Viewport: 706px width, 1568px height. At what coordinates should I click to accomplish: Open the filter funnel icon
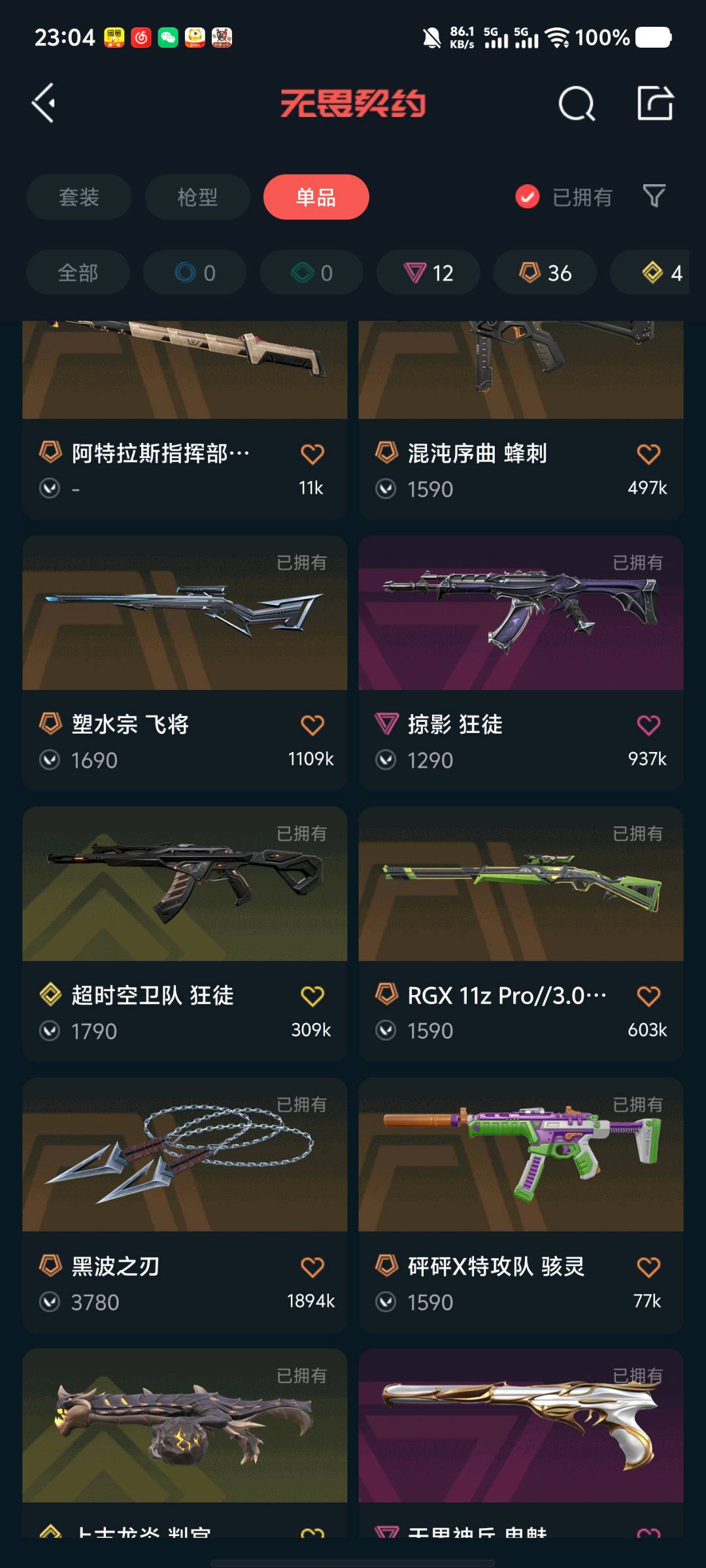point(654,195)
